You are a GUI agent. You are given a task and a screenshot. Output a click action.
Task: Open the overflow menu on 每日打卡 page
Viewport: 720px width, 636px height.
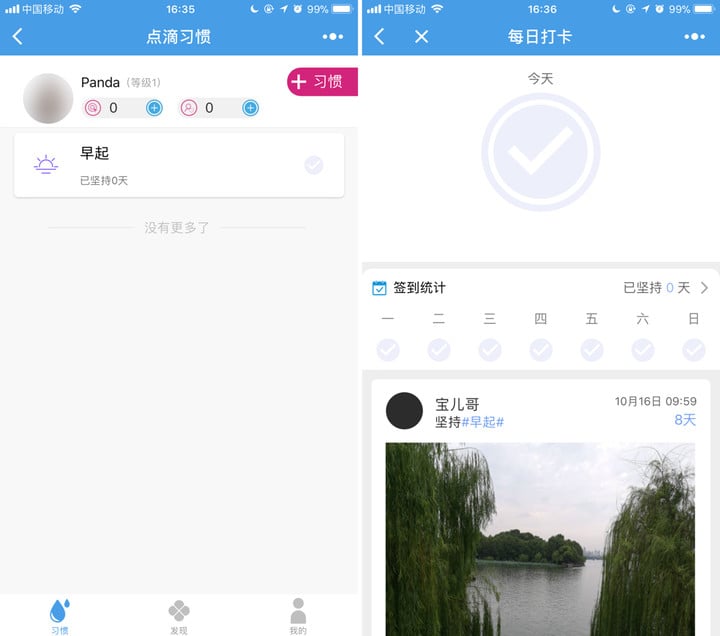click(694, 37)
